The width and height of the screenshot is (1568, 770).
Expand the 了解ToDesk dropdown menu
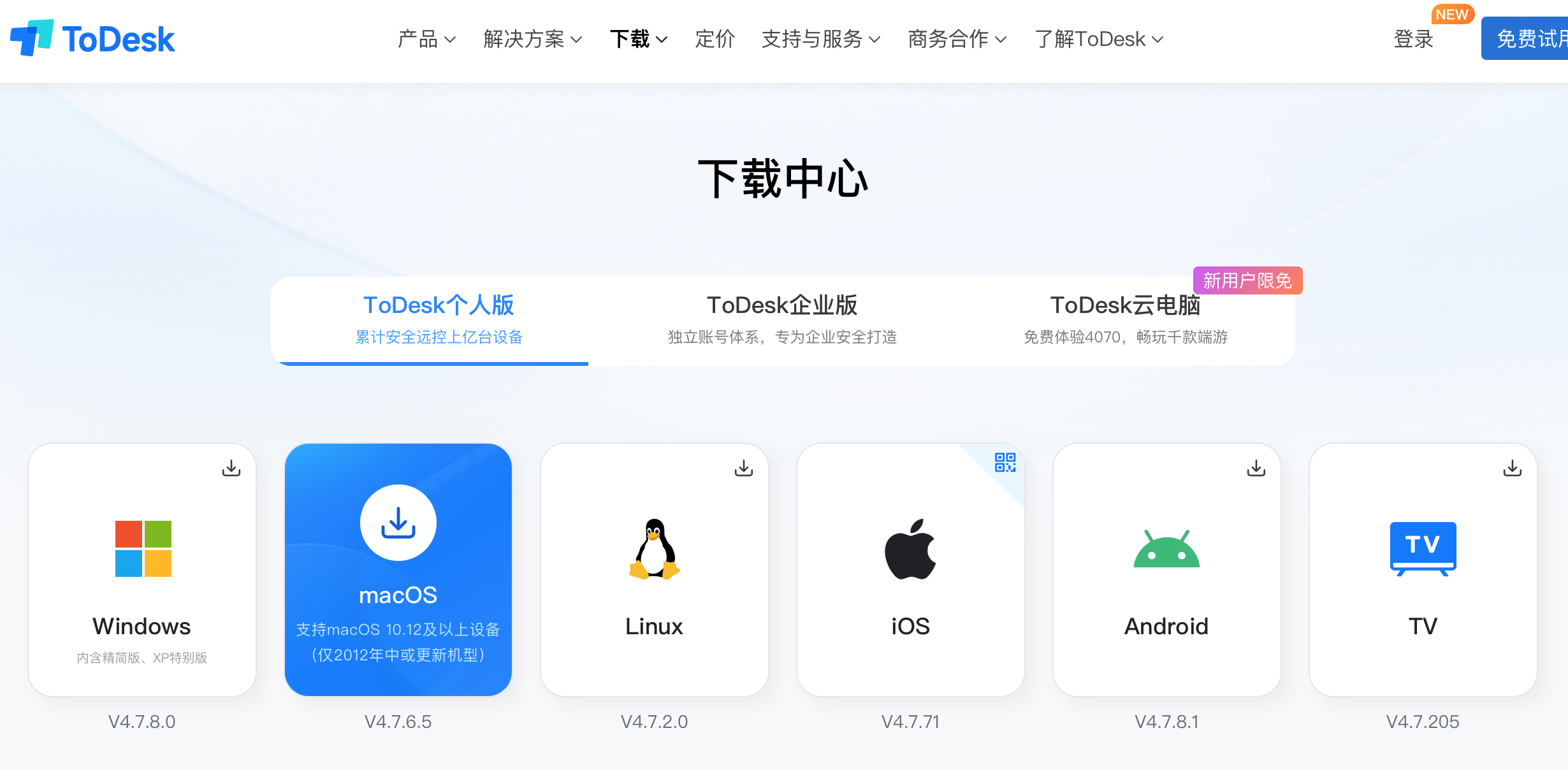tap(1098, 39)
